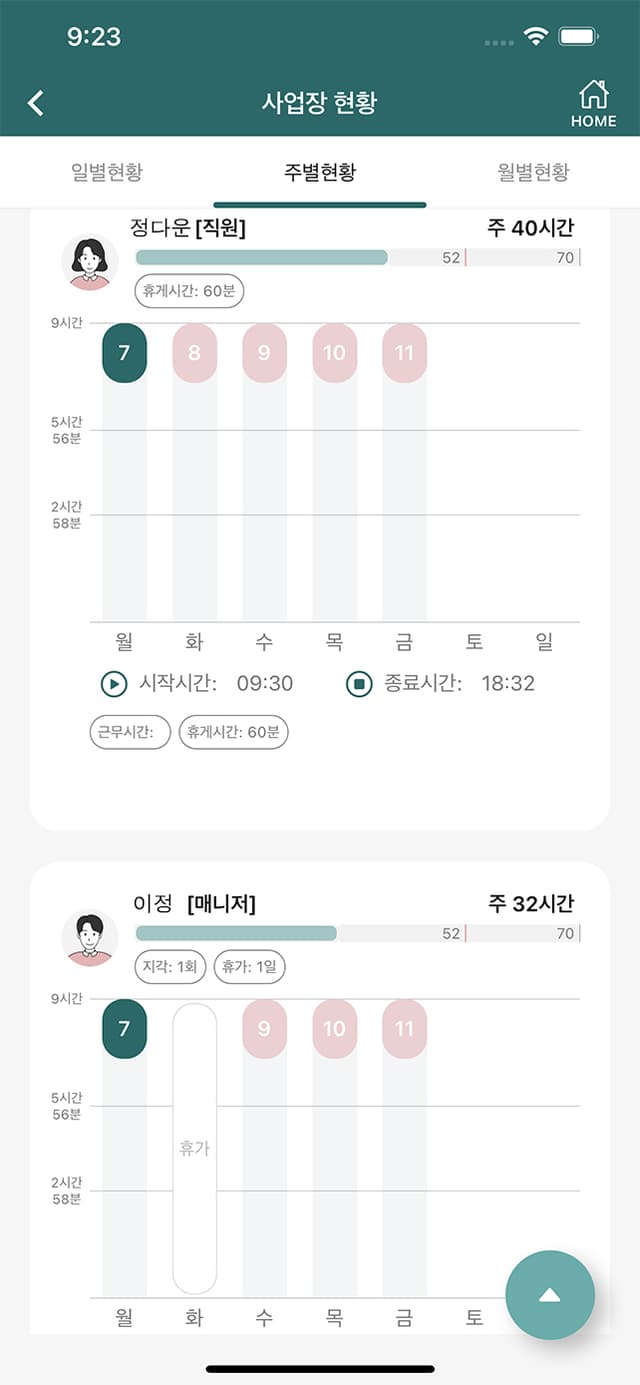640x1385 pixels.
Task: Select day 9 in 이정's weekly chart
Action: coord(264,1029)
